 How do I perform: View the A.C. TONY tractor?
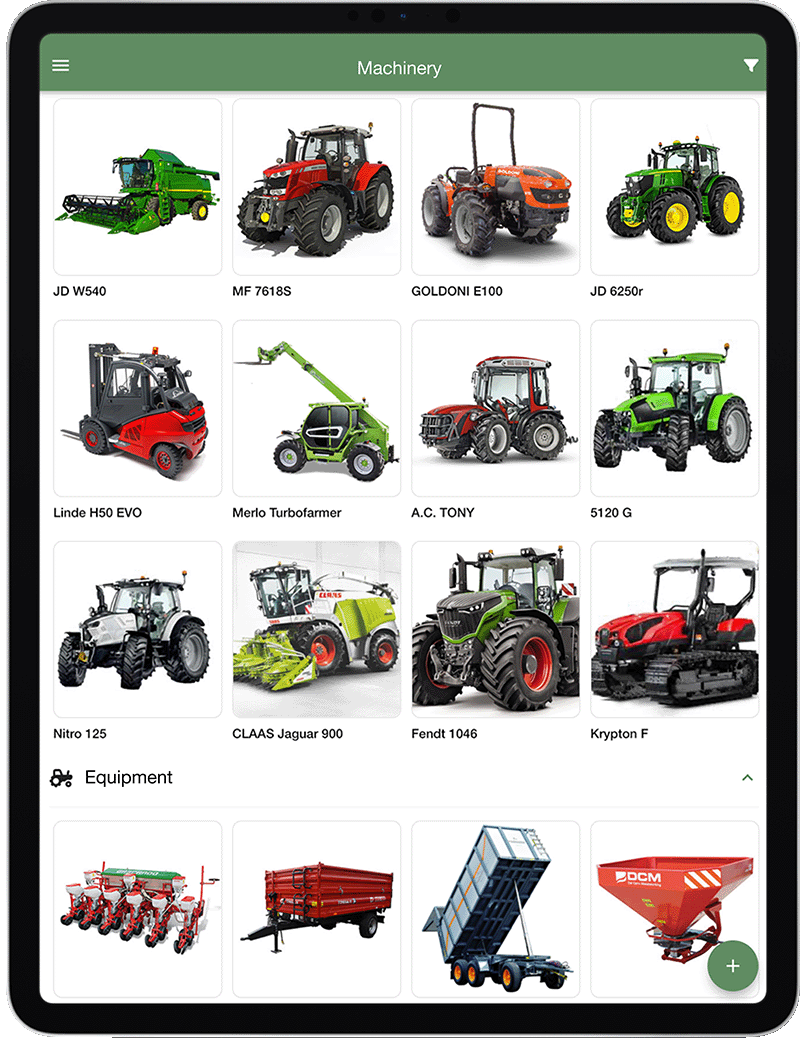pos(495,407)
